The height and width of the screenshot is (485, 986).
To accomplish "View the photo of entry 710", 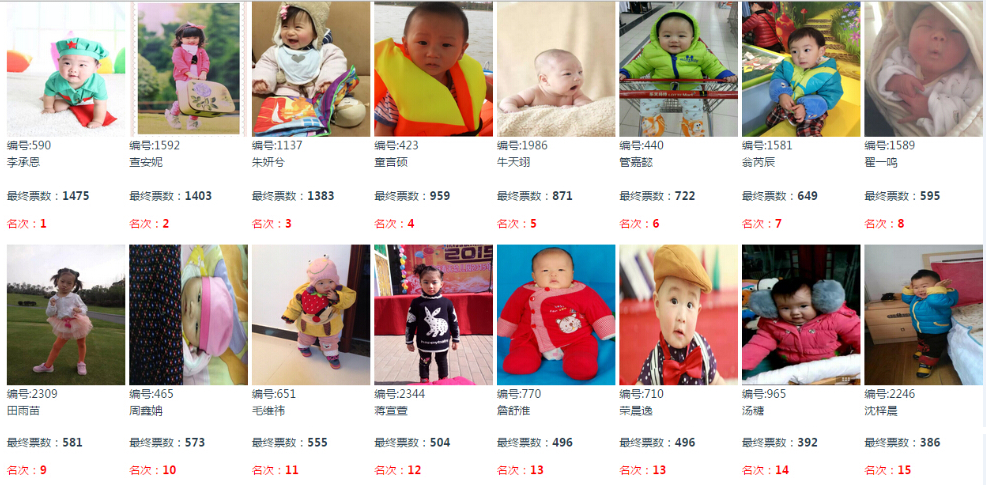I will click(678, 315).
